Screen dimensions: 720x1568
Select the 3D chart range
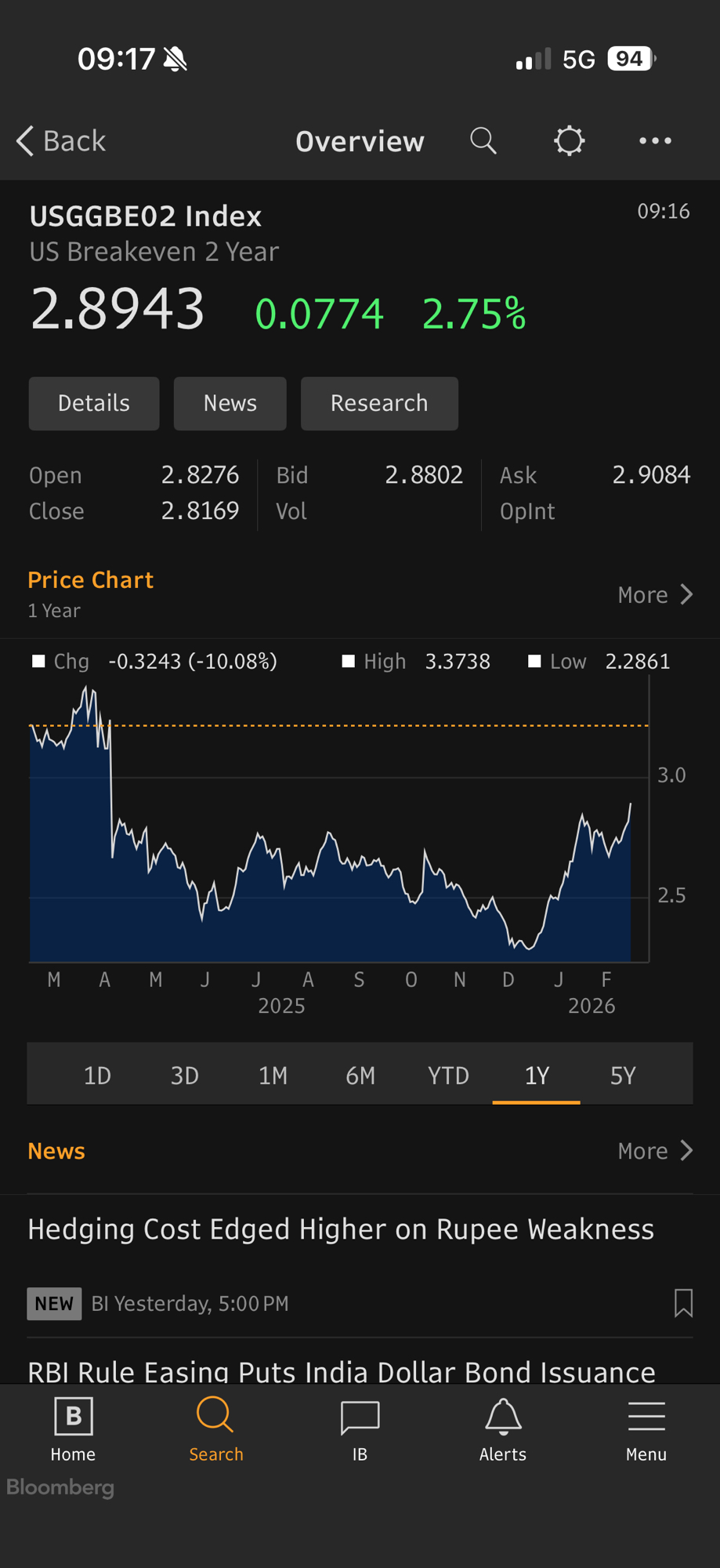tap(185, 1075)
